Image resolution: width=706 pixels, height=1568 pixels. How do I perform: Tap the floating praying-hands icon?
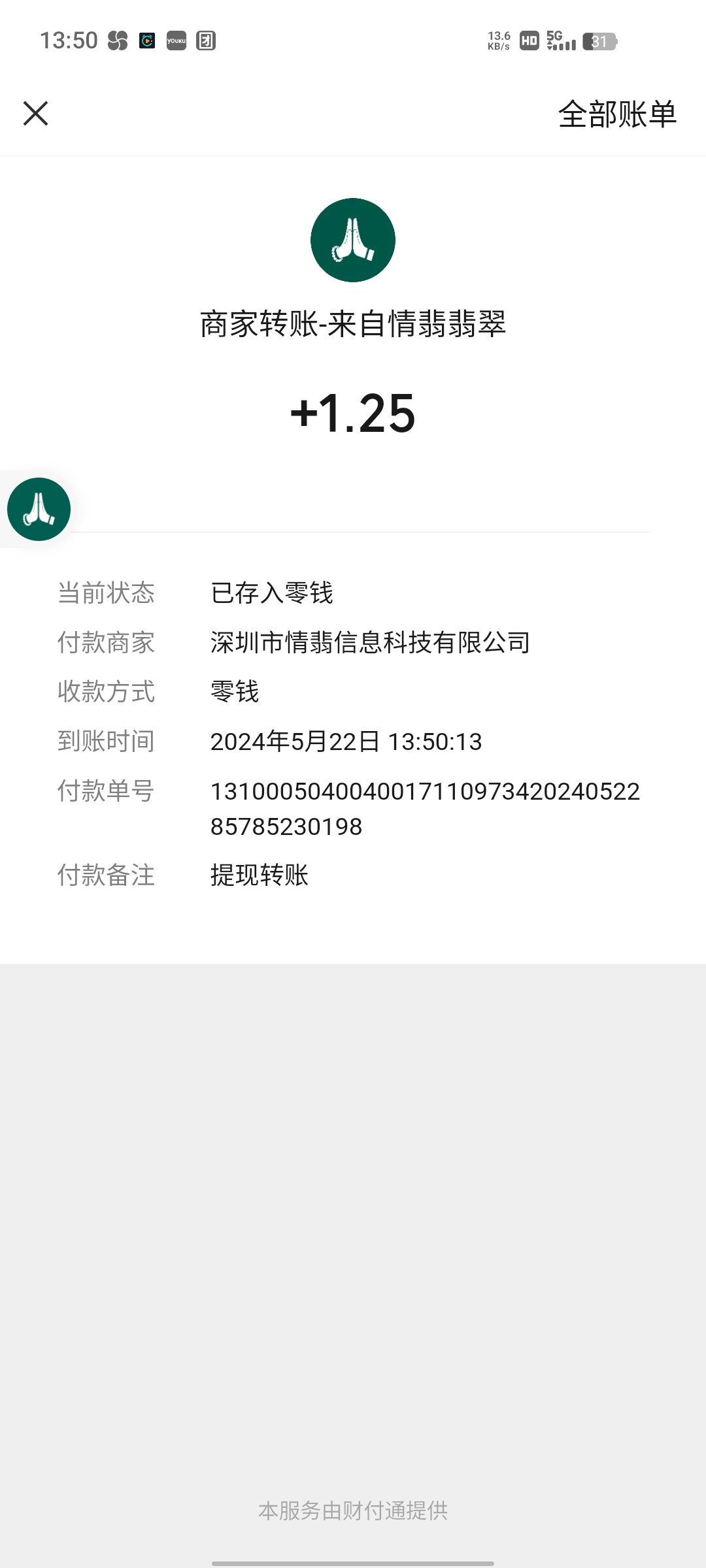[39, 509]
